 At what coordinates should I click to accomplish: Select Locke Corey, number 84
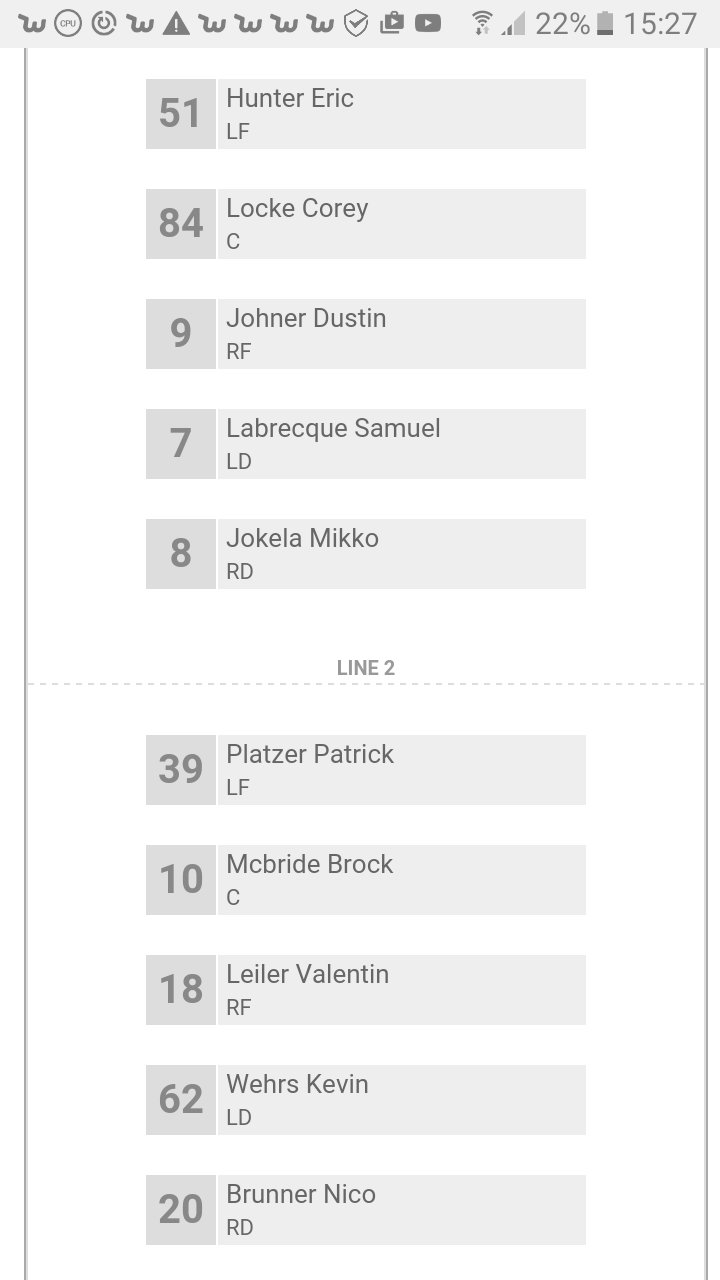click(366, 224)
